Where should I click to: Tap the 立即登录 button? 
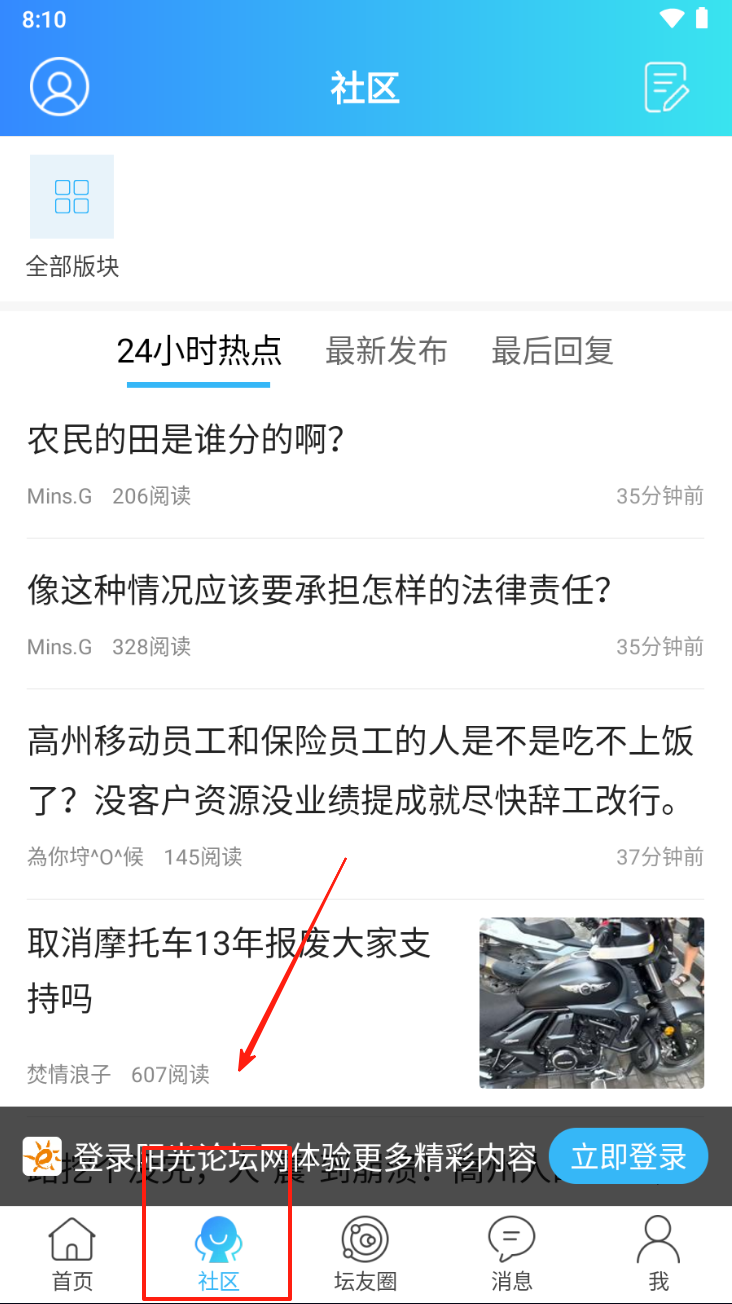[x=628, y=1157]
